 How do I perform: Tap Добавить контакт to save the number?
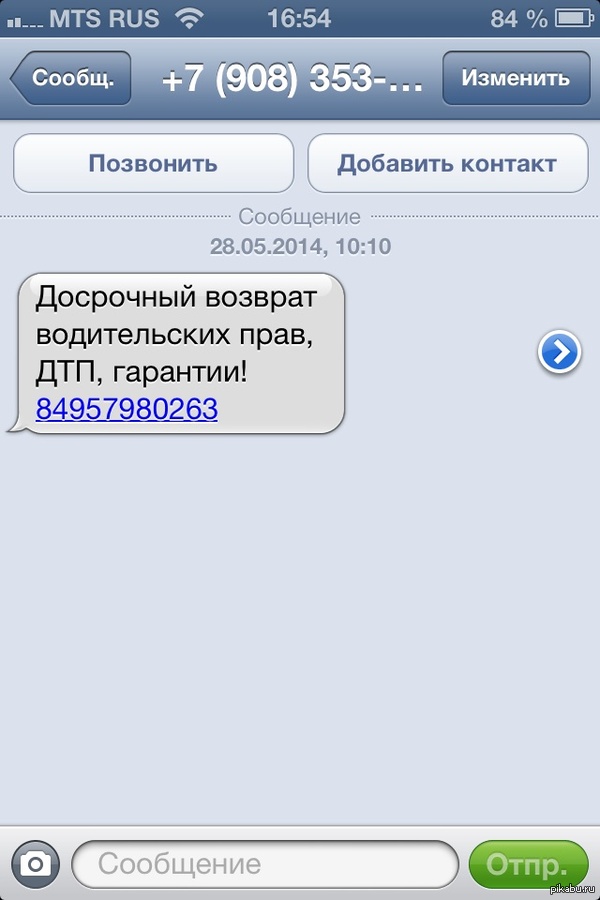(447, 163)
